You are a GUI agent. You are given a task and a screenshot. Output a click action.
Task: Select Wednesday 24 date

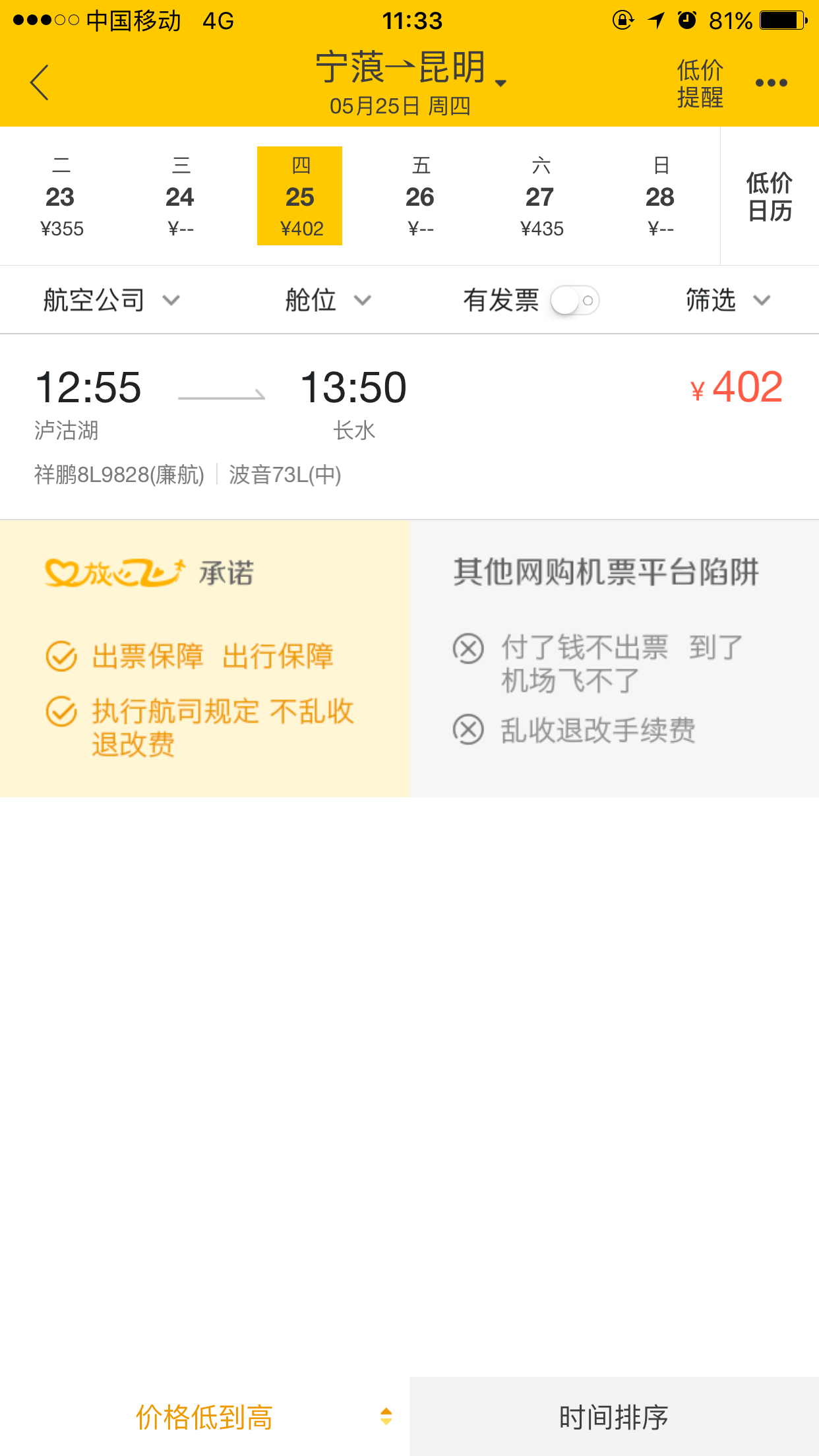click(180, 196)
